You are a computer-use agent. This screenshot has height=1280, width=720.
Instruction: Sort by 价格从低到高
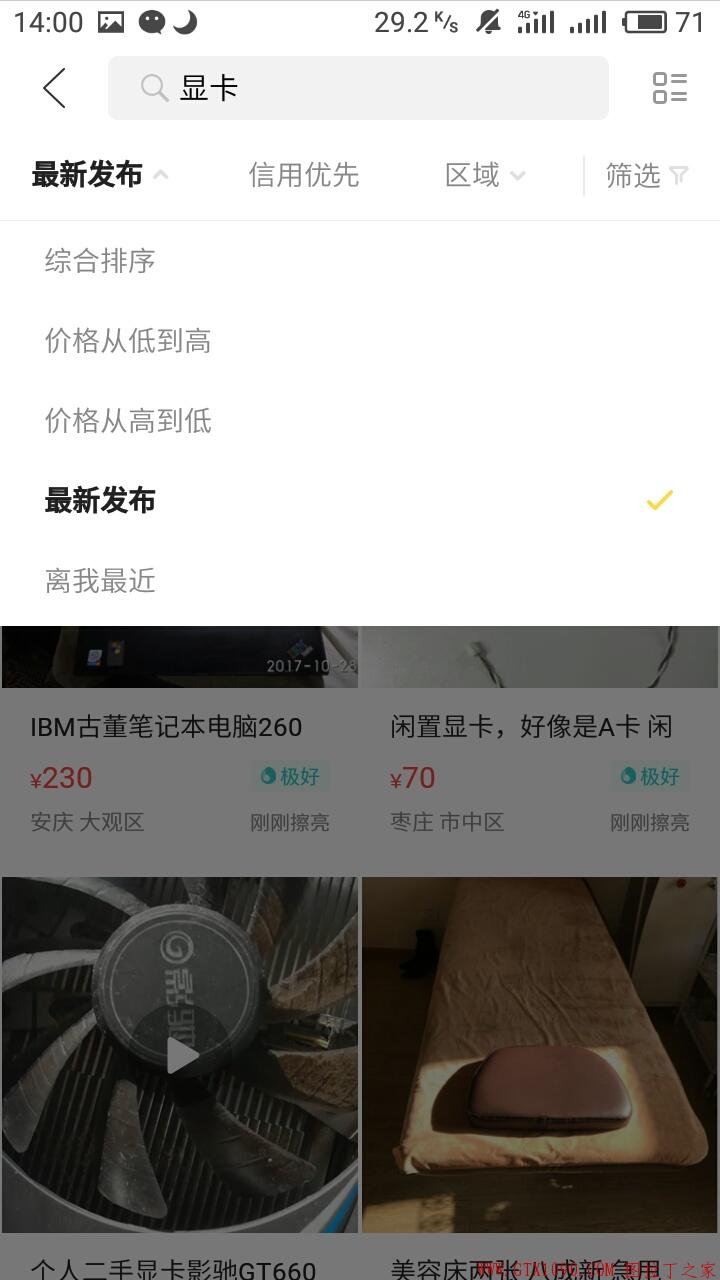coord(128,341)
